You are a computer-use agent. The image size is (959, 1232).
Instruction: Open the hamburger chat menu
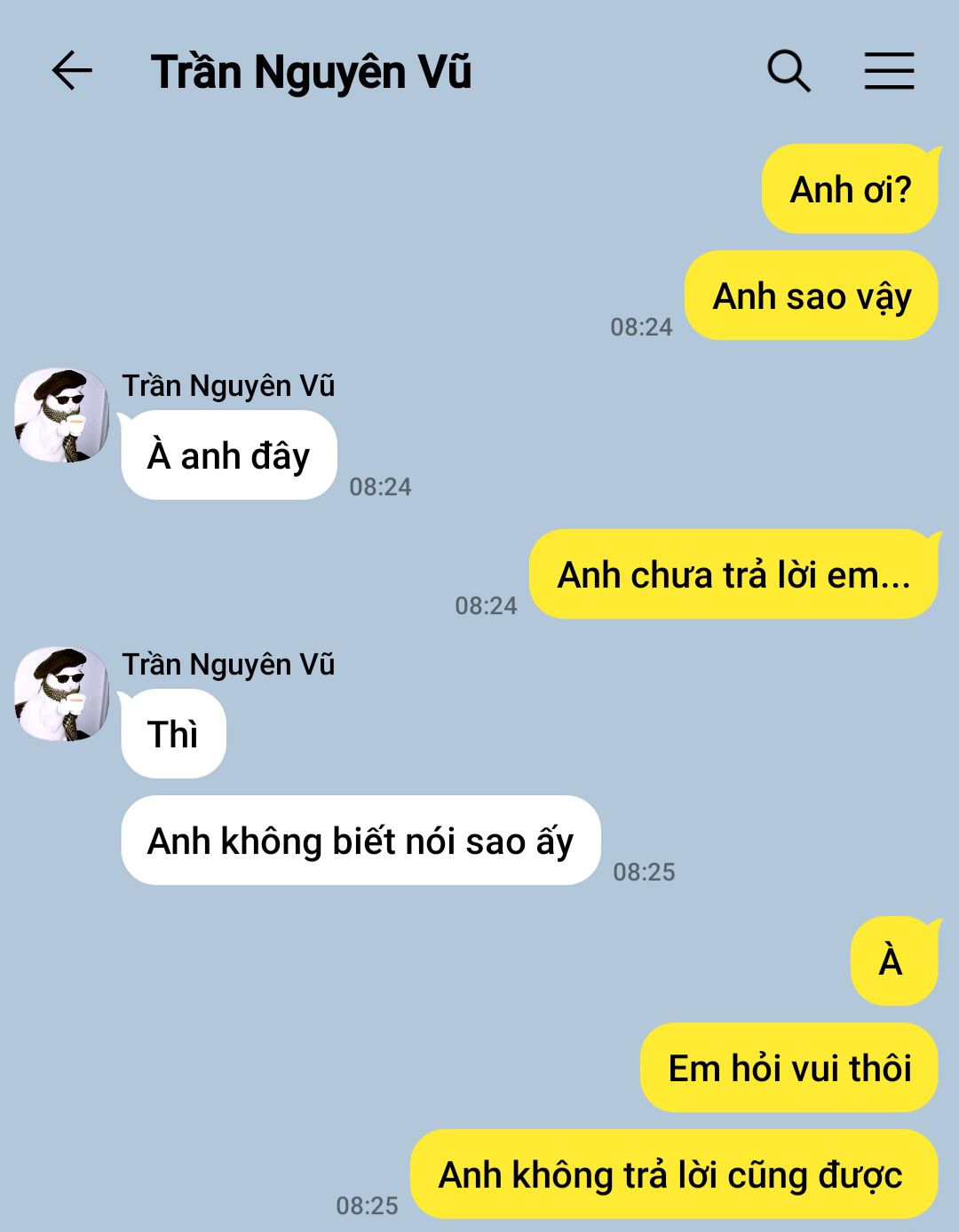click(889, 71)
